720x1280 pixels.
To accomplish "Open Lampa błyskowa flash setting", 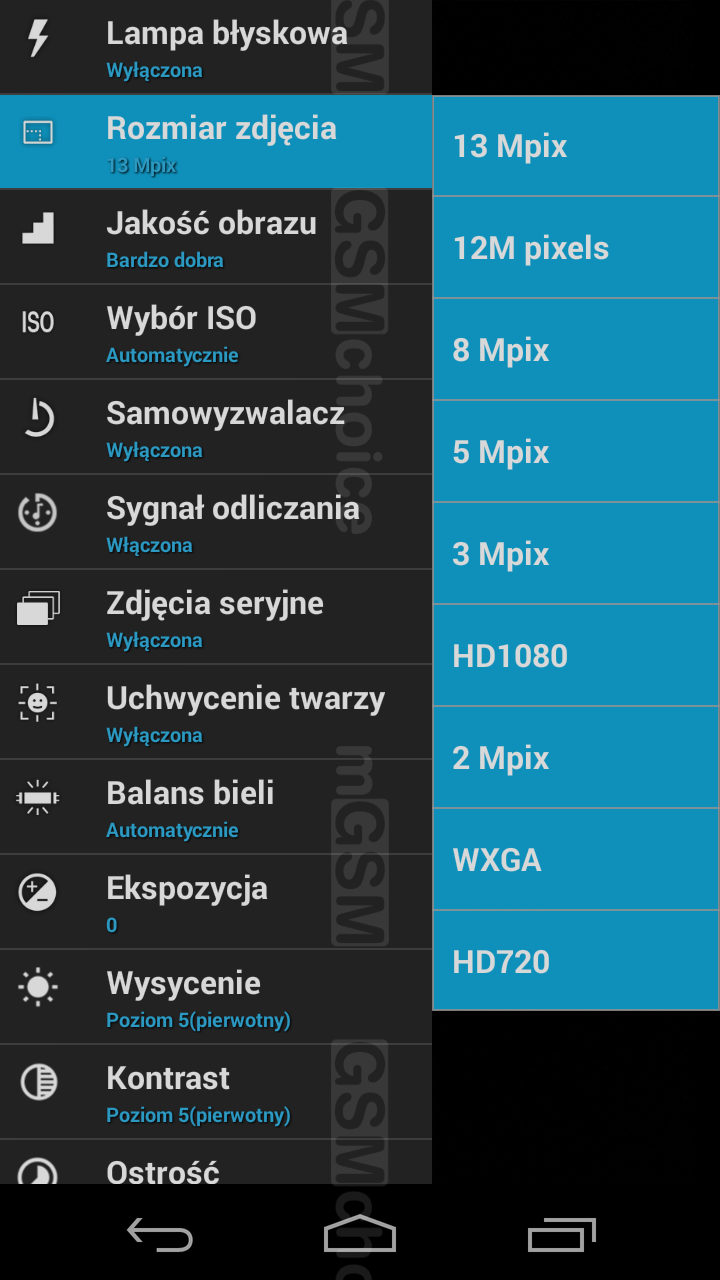I will pyautogui.click(x=215, y=47).
